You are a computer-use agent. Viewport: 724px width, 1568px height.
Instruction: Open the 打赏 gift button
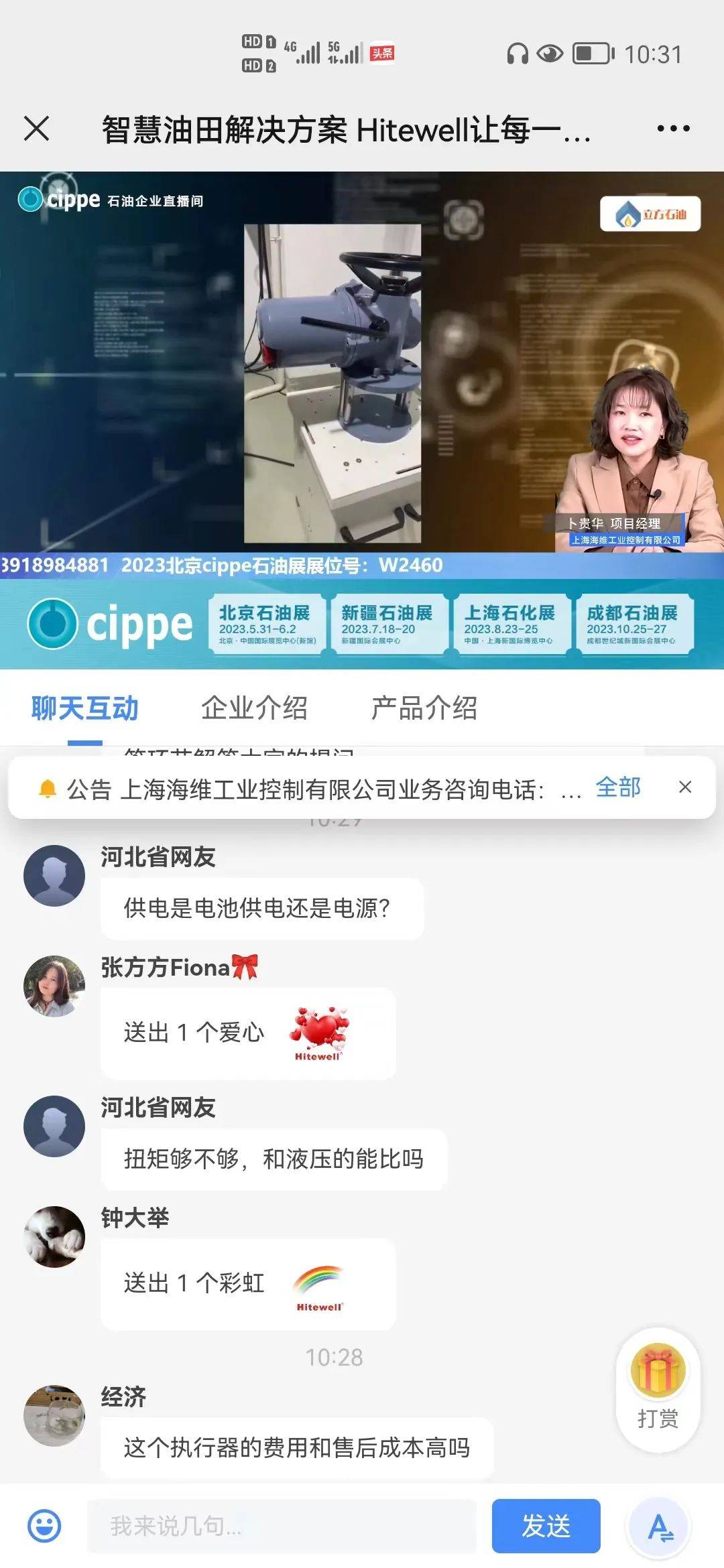658,1388
